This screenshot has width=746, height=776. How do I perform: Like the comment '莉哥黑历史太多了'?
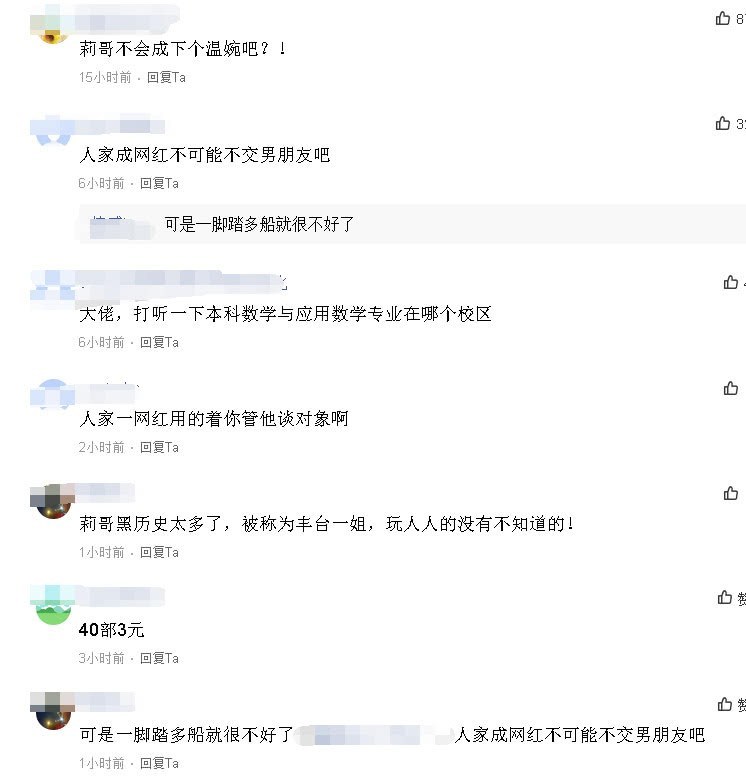pyautogui.click(x=731, y=494)
